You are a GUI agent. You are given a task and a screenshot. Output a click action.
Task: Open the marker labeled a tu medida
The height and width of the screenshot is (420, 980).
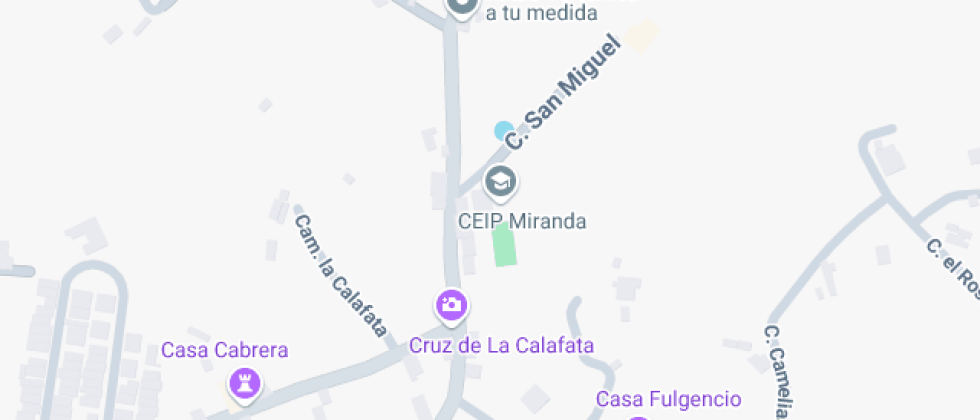coord(461,7)
